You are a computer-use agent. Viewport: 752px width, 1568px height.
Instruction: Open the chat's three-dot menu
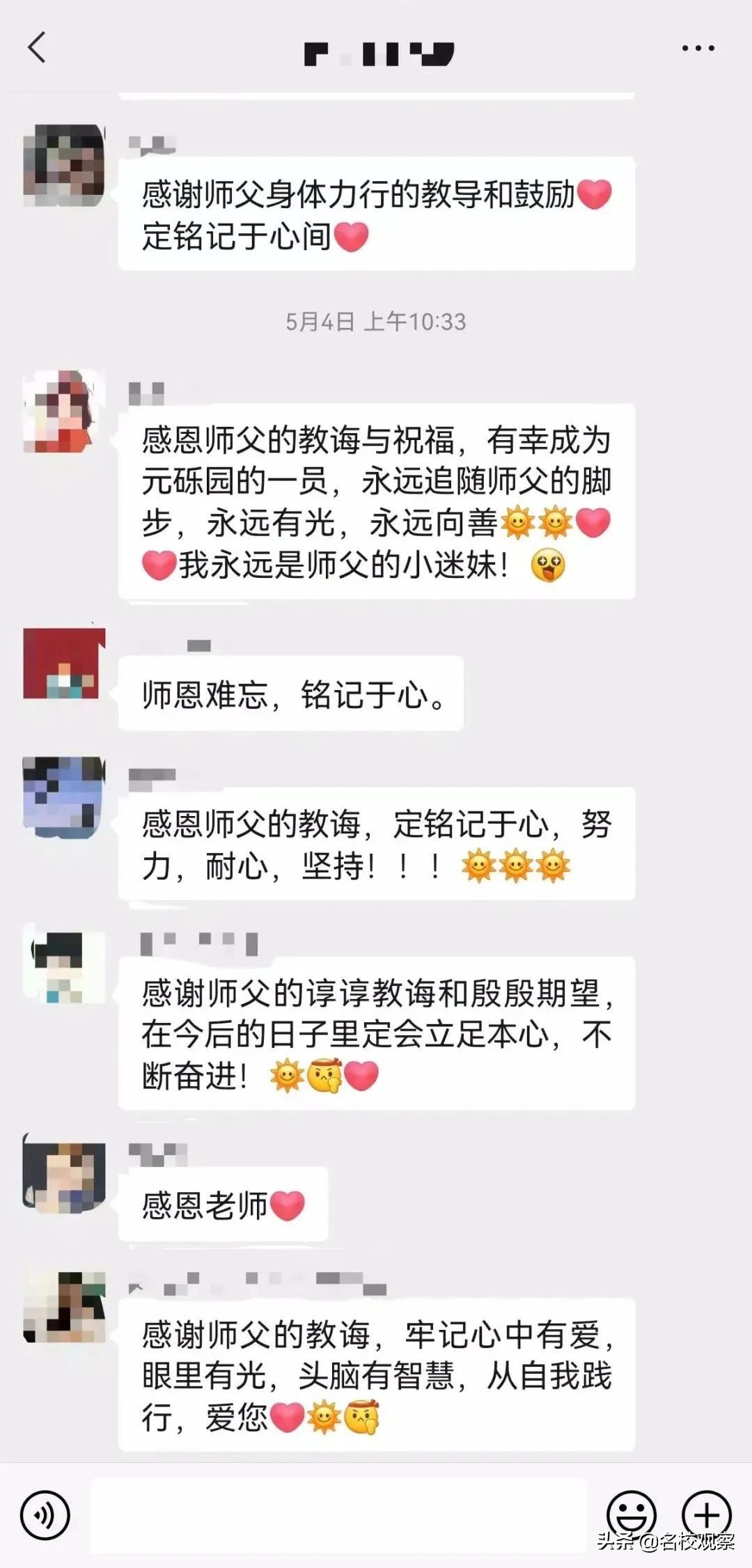click(x=698, y=49)
